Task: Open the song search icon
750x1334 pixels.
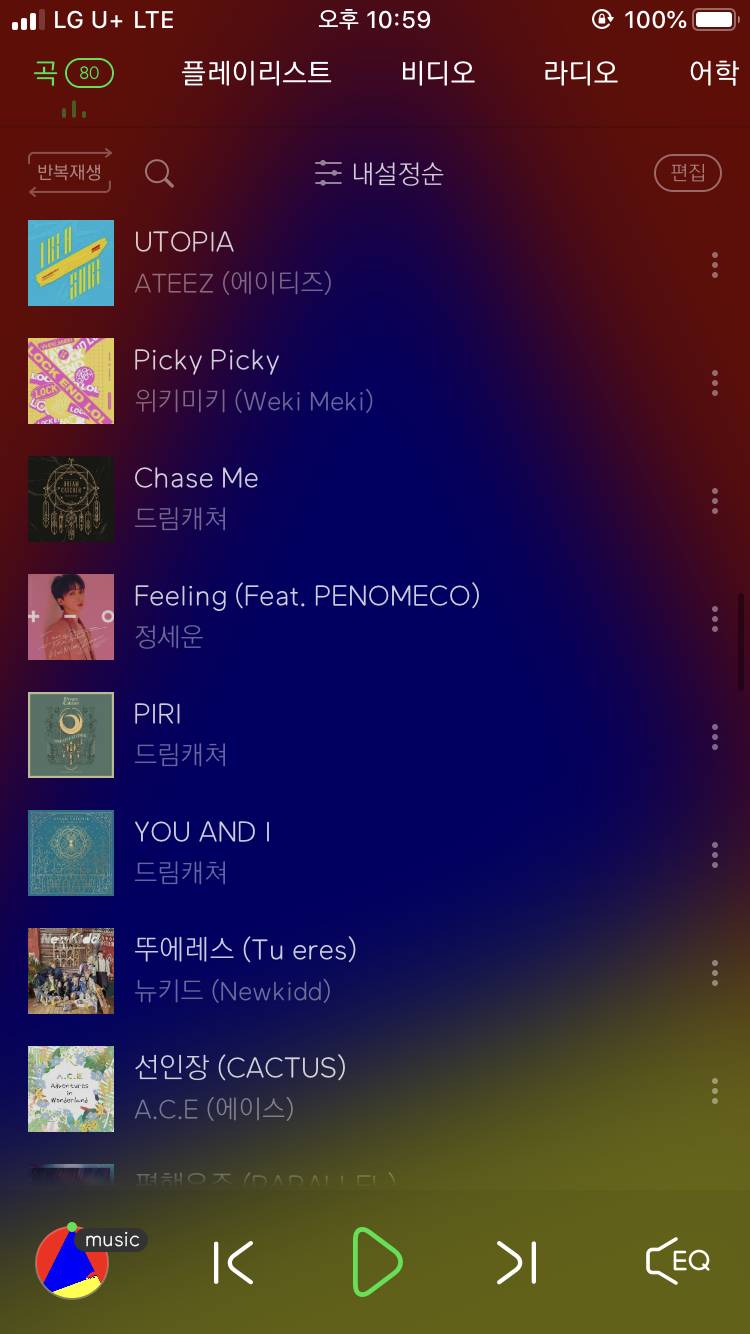Action: pos(159,173)
